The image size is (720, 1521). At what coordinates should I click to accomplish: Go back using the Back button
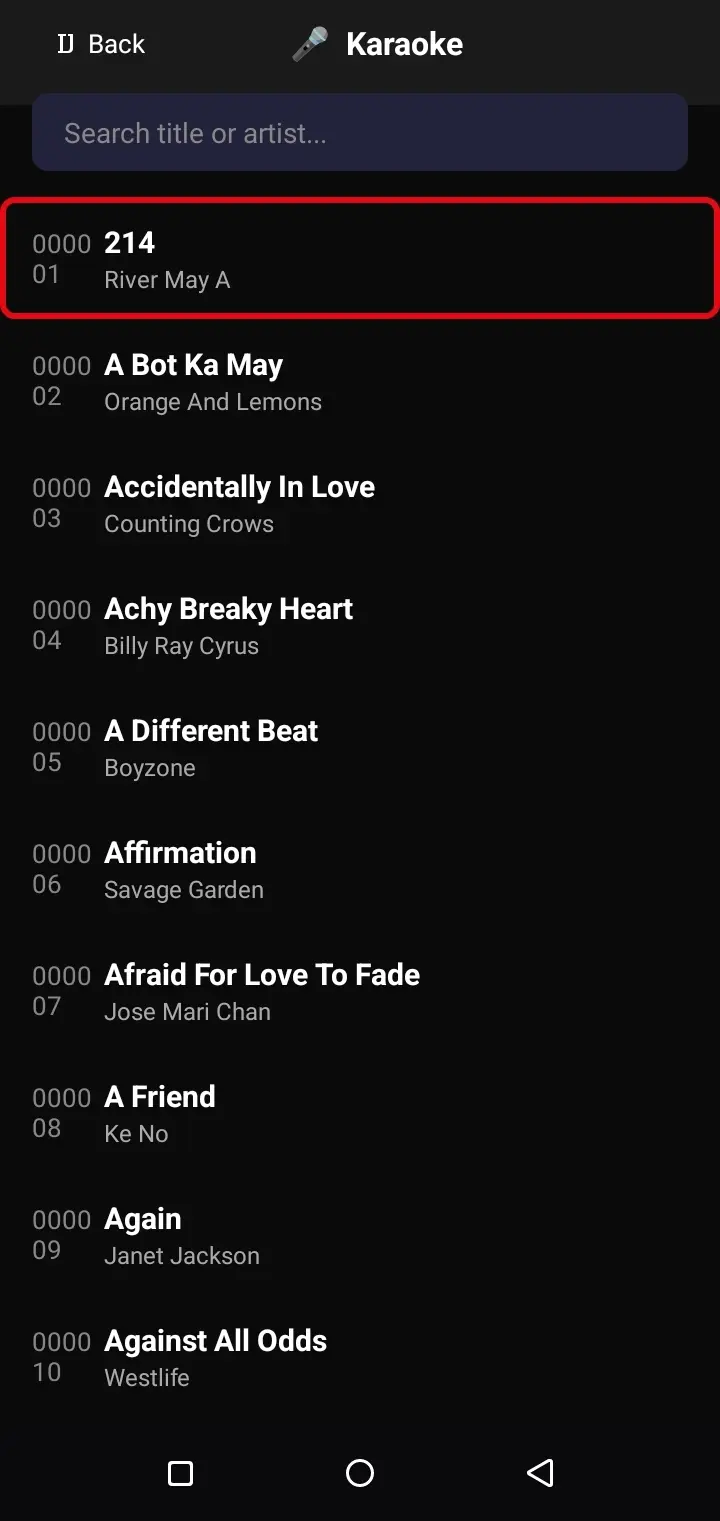click(101, 44)
